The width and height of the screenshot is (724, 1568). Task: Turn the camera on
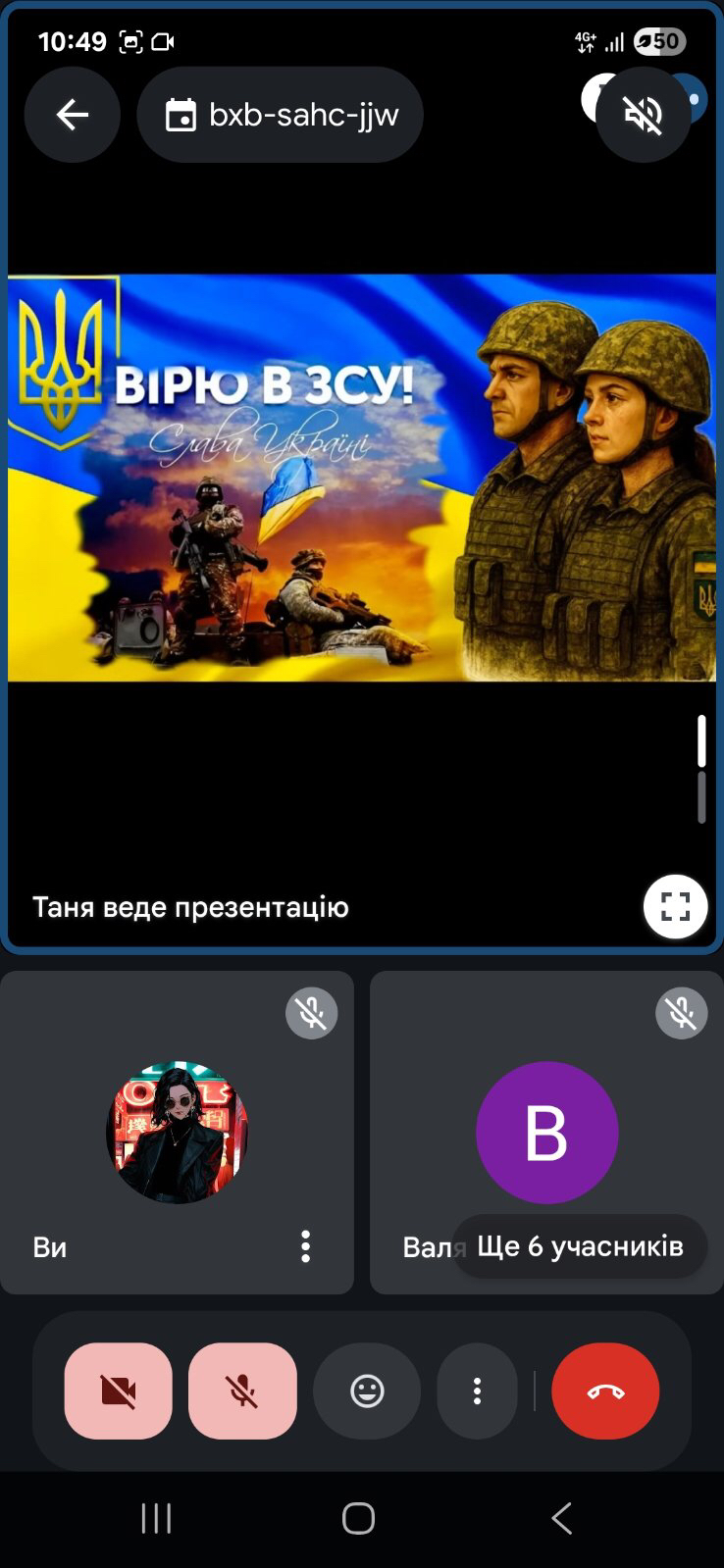point(119,1391)
